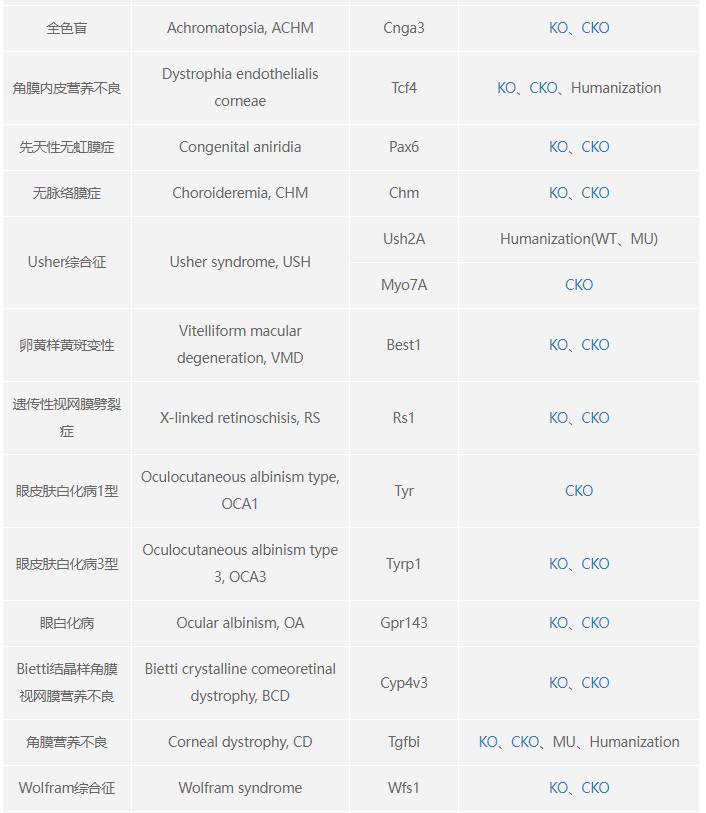Open the KO link for Cnga3
The image size is (706, 813).
(558, 28)
